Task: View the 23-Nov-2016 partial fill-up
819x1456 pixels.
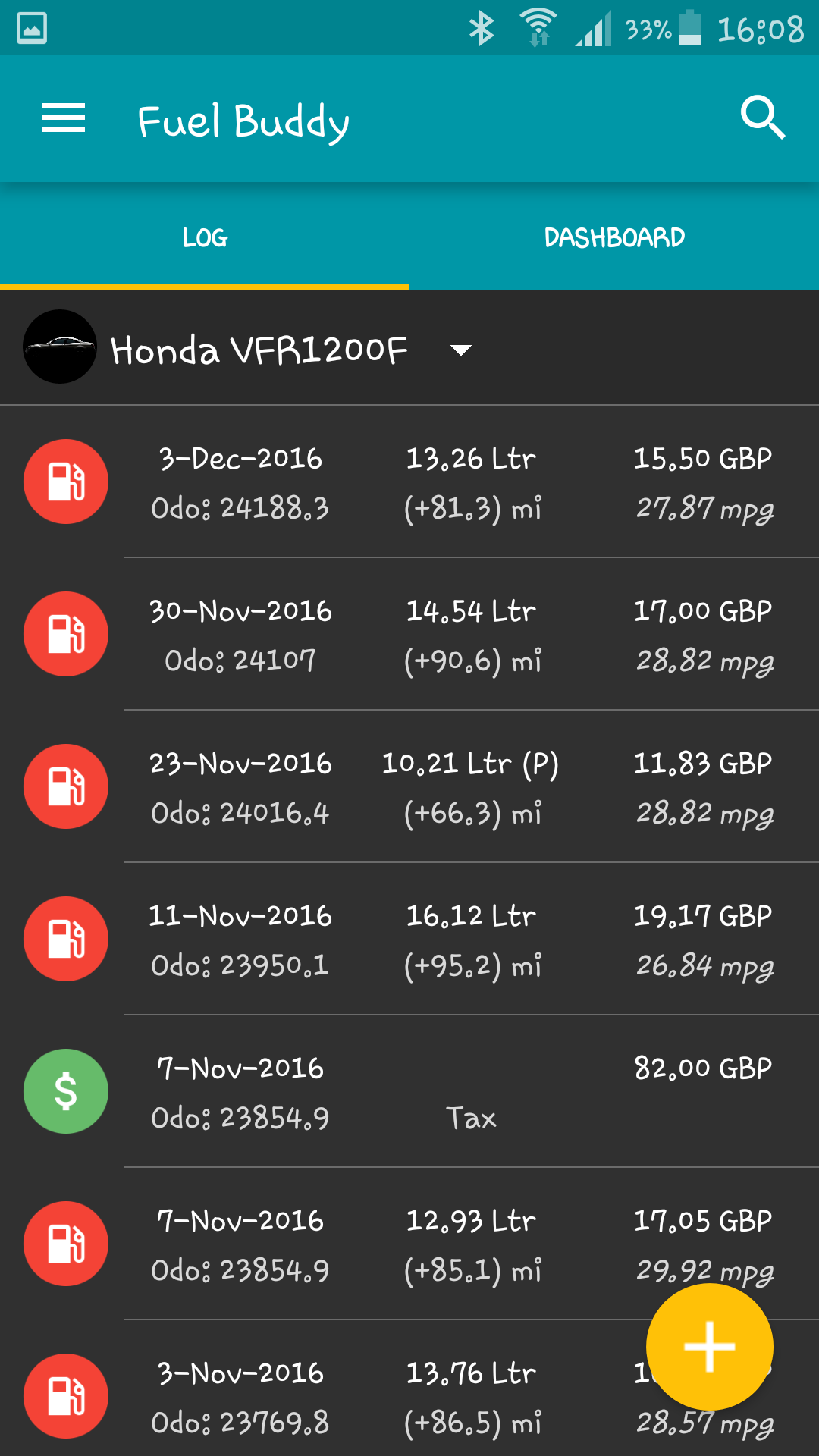Action: 409,787
